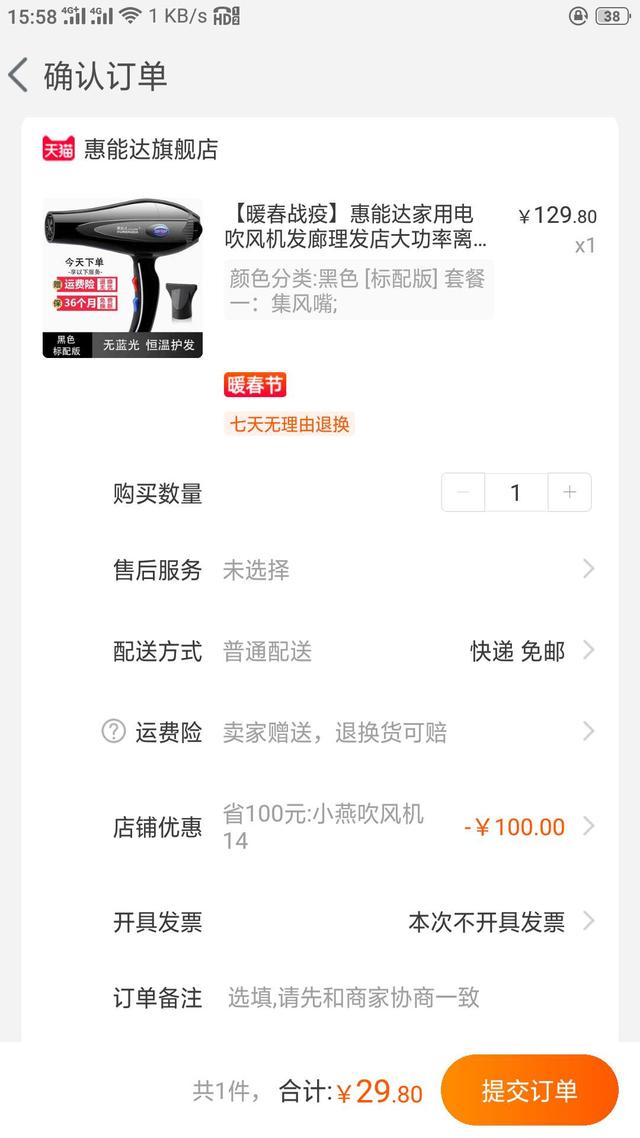Screen dimensions: 640x1138
Task: Submit the order with 提交订单
Action: pos(529,1091)
